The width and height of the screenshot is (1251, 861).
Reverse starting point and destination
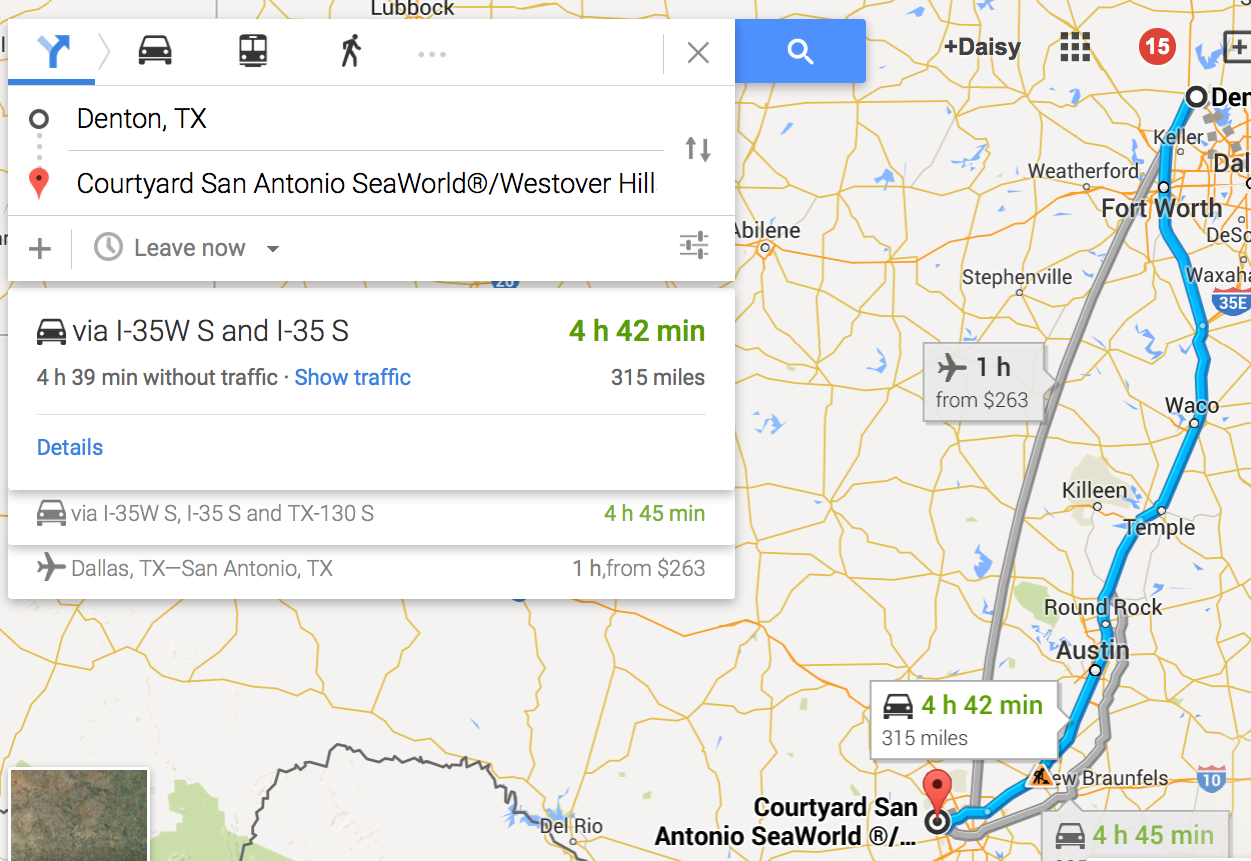698,150
